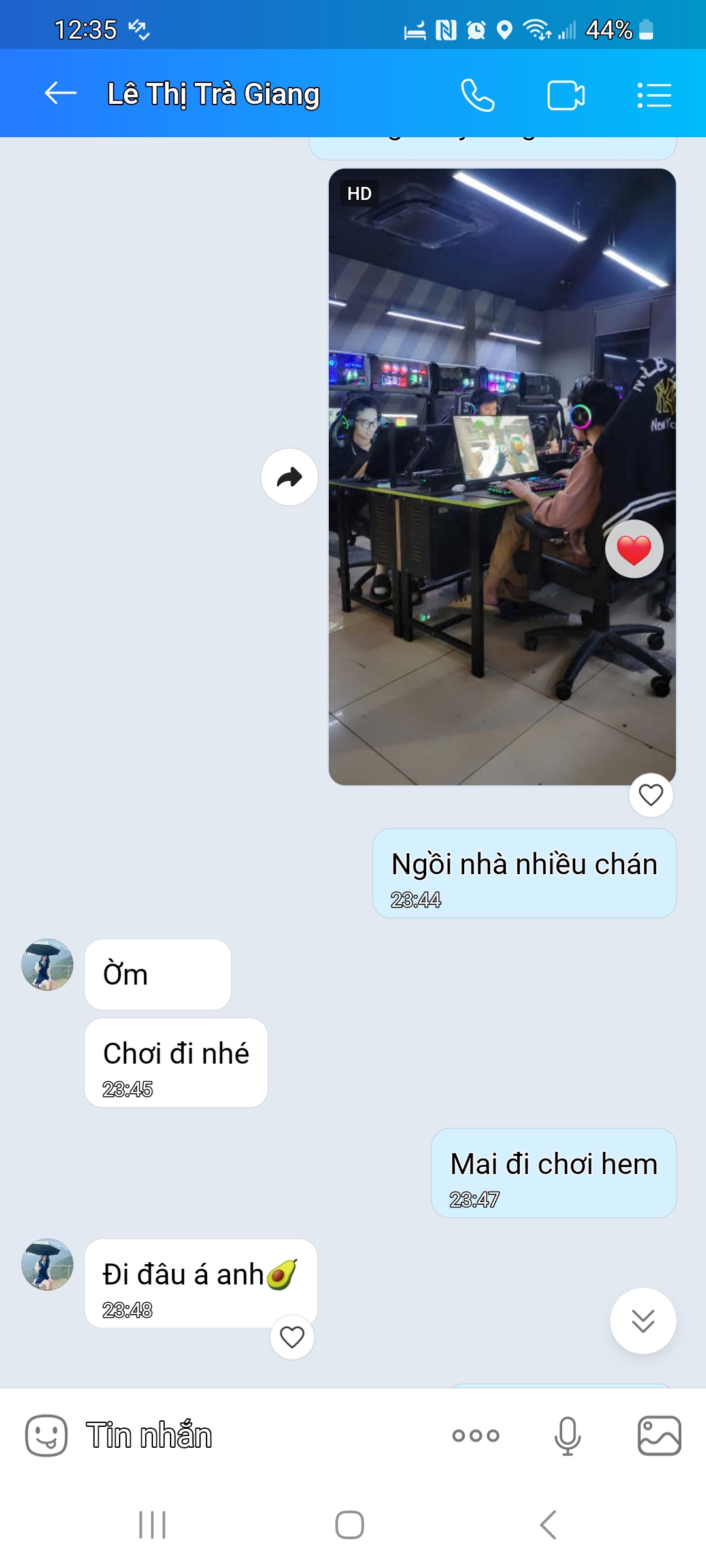Record a voice message
706x1568 pixels.
pos(567,1435)
